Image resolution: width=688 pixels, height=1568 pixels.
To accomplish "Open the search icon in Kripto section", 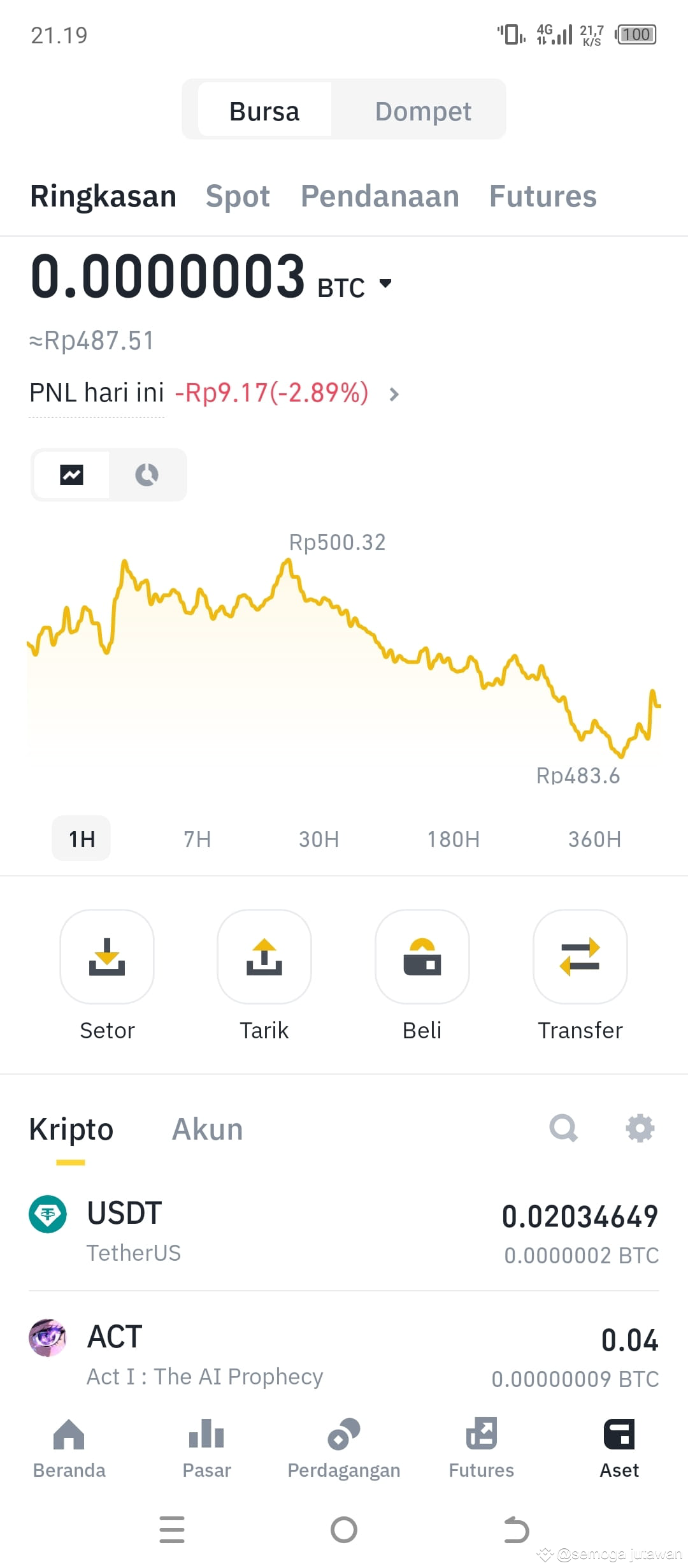I will 563,1128.
